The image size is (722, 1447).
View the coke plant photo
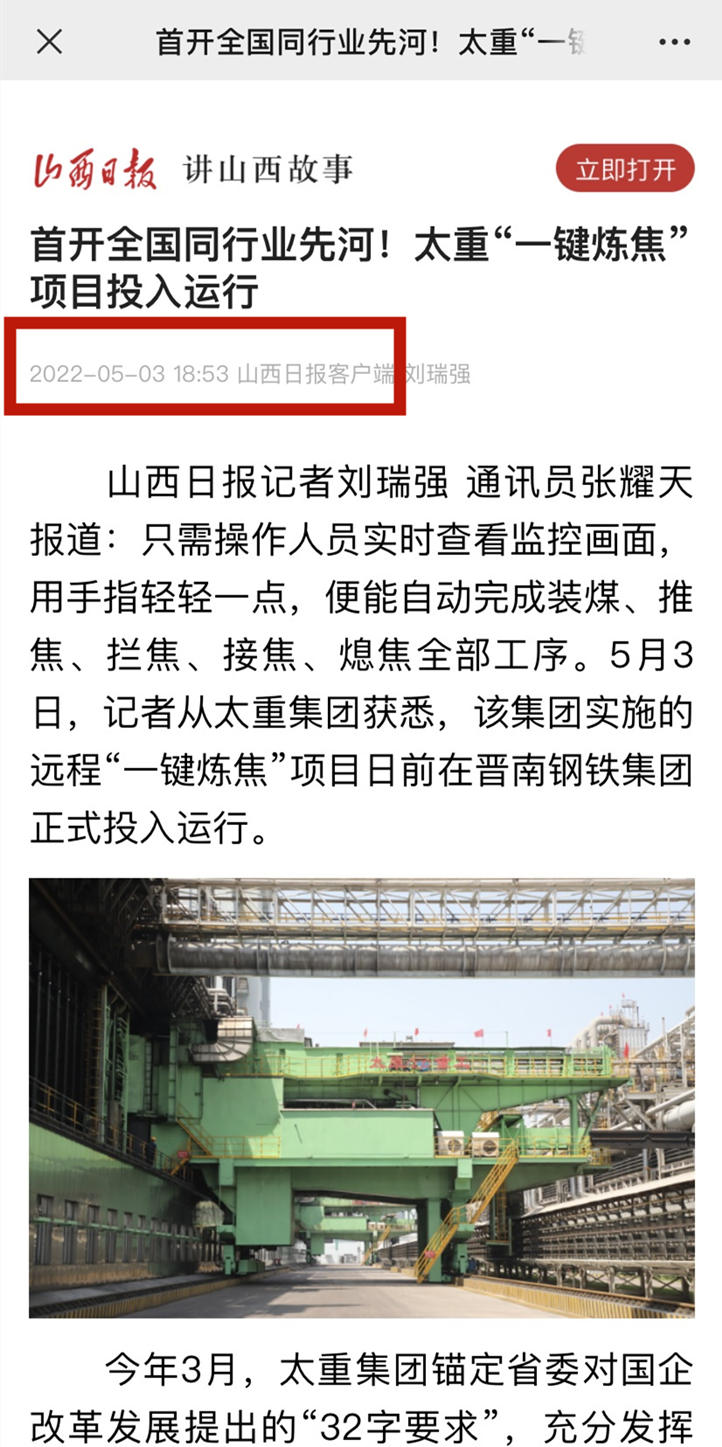pos(361,1097)
